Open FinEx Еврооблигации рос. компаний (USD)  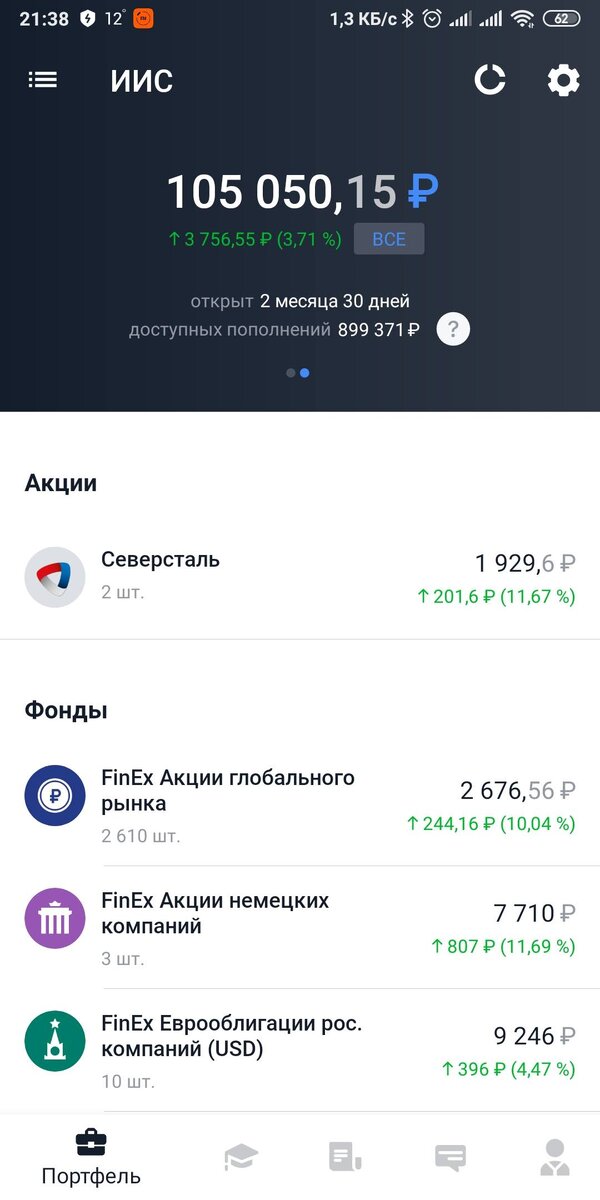pos(300,1051)
